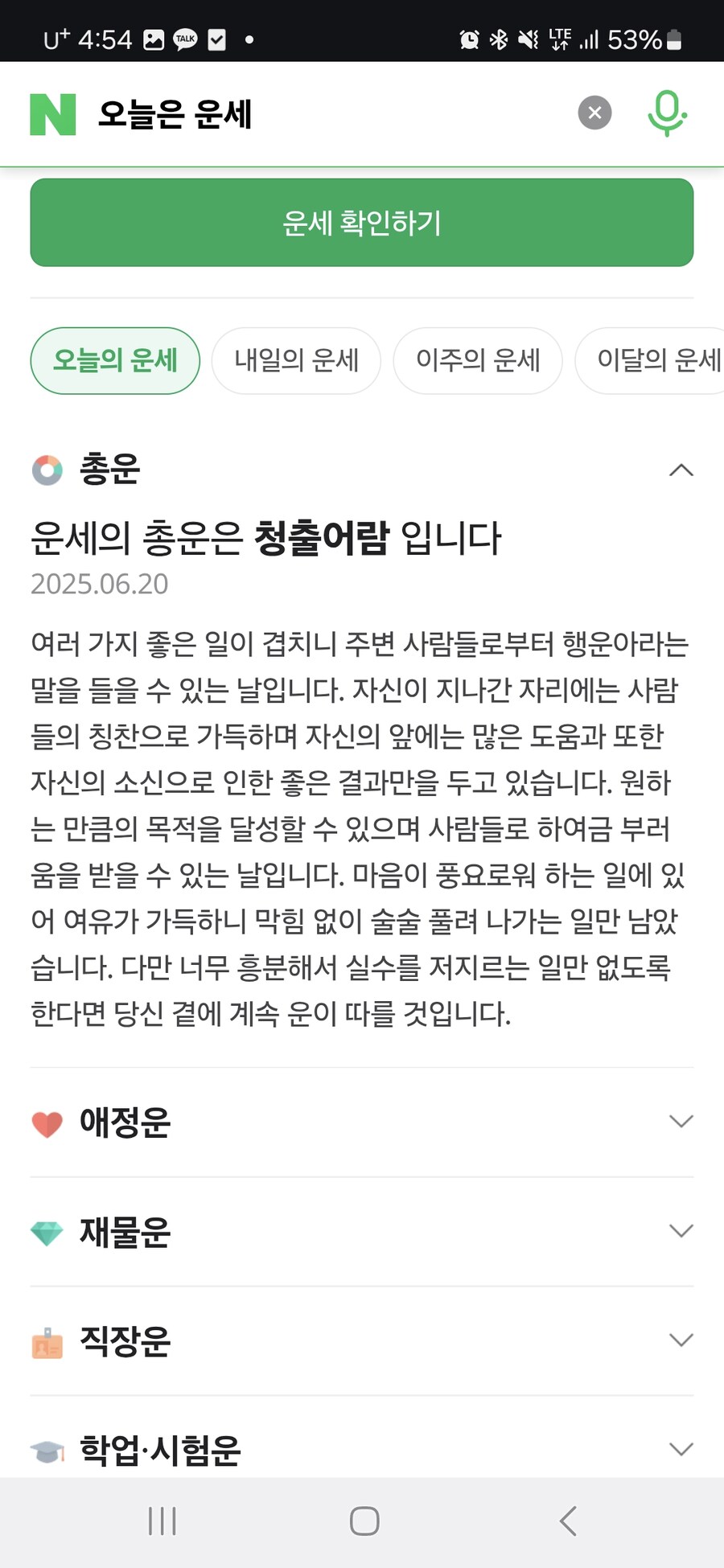
Task: Collapse the 총운 section
Action: [681, 470]
